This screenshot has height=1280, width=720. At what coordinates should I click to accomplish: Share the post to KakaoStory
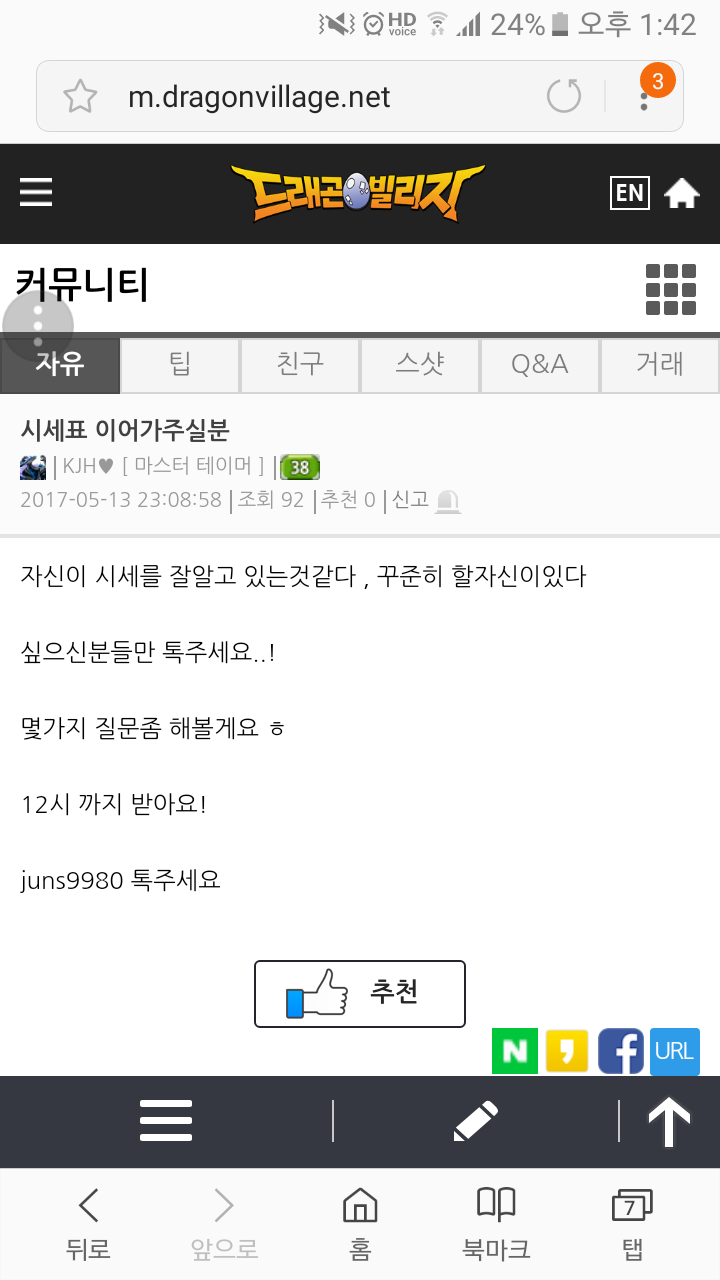tap(567, 1051)
